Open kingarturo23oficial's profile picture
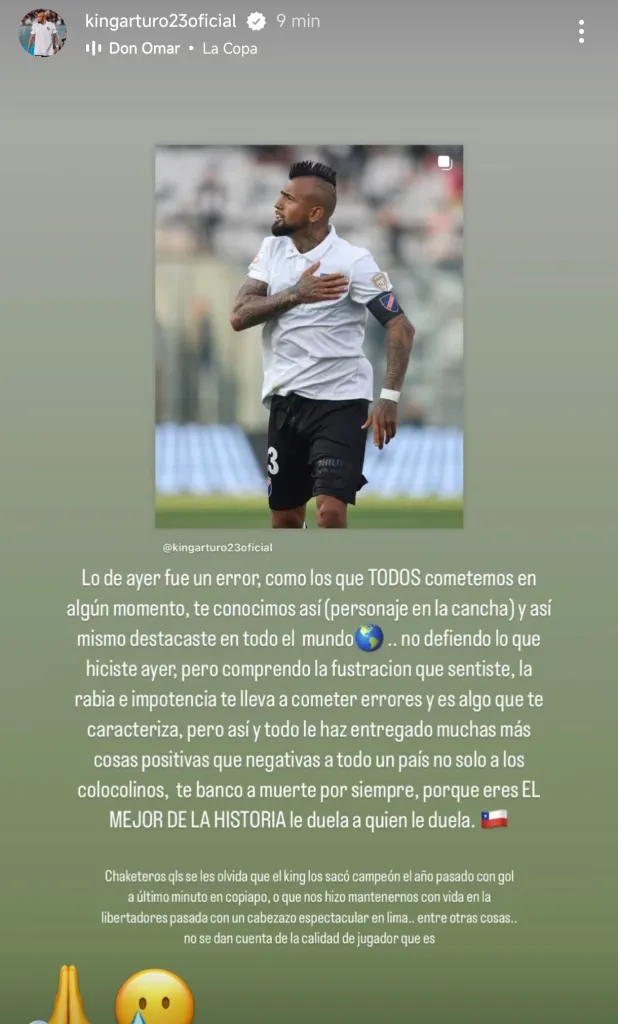Image resolution: width=618 pixels, height=1024 pixels. (x=42, y=33)
